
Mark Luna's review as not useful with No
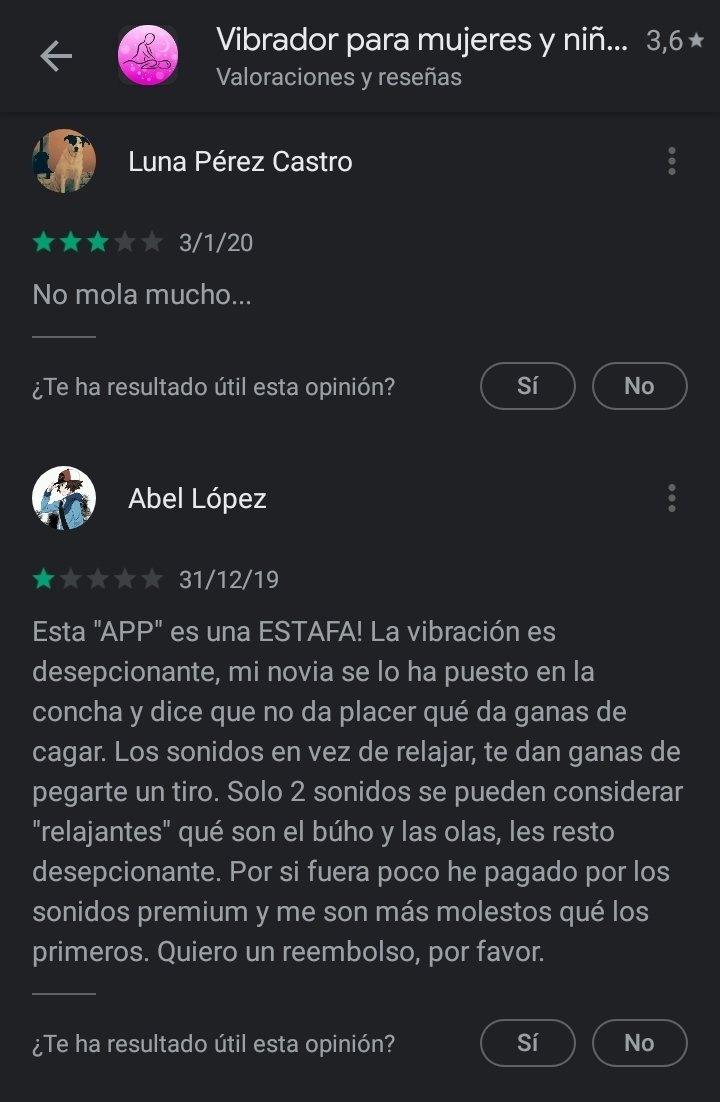point(639,386)
